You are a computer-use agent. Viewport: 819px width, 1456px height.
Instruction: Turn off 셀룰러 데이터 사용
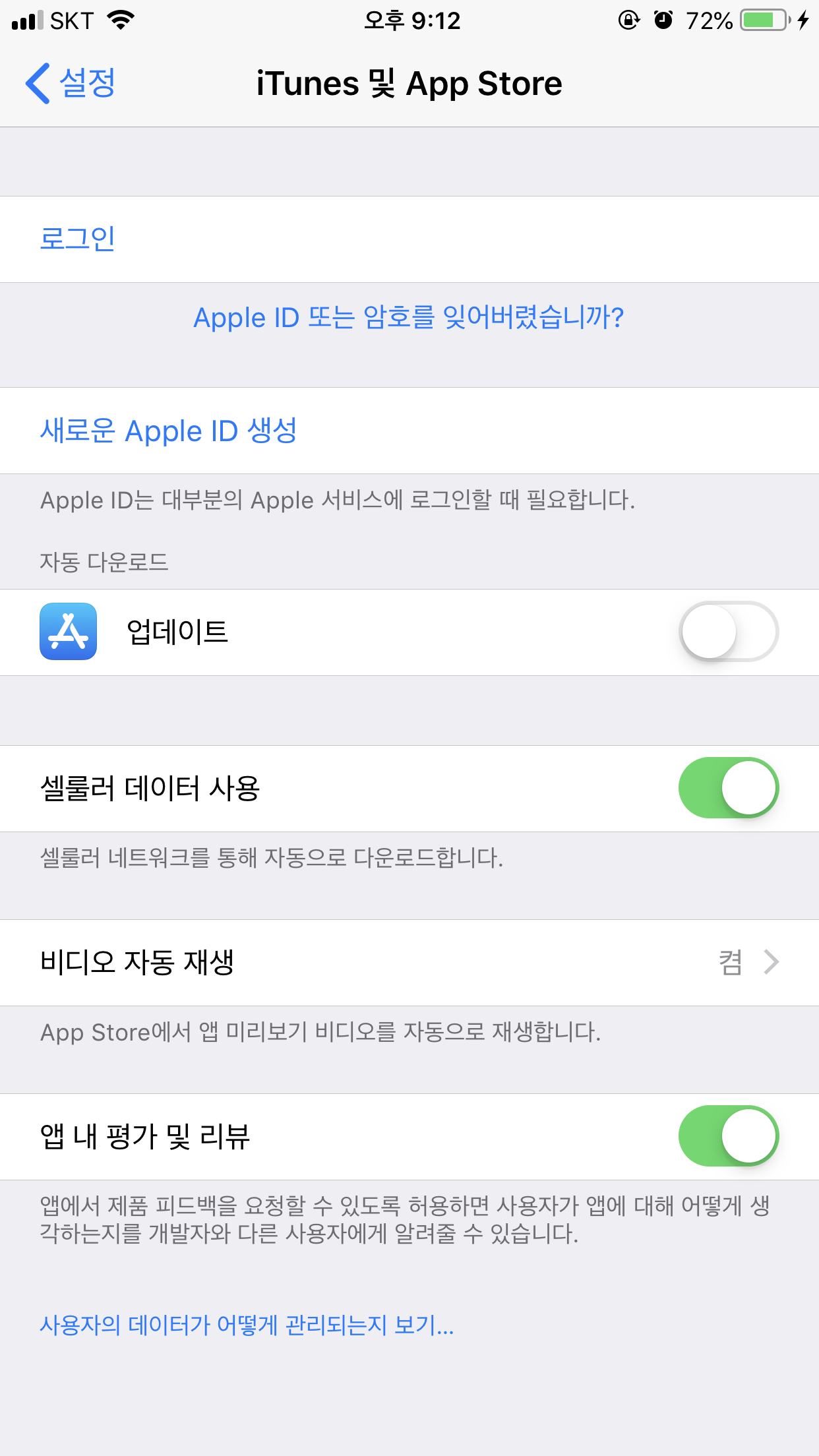pos(728,788)
